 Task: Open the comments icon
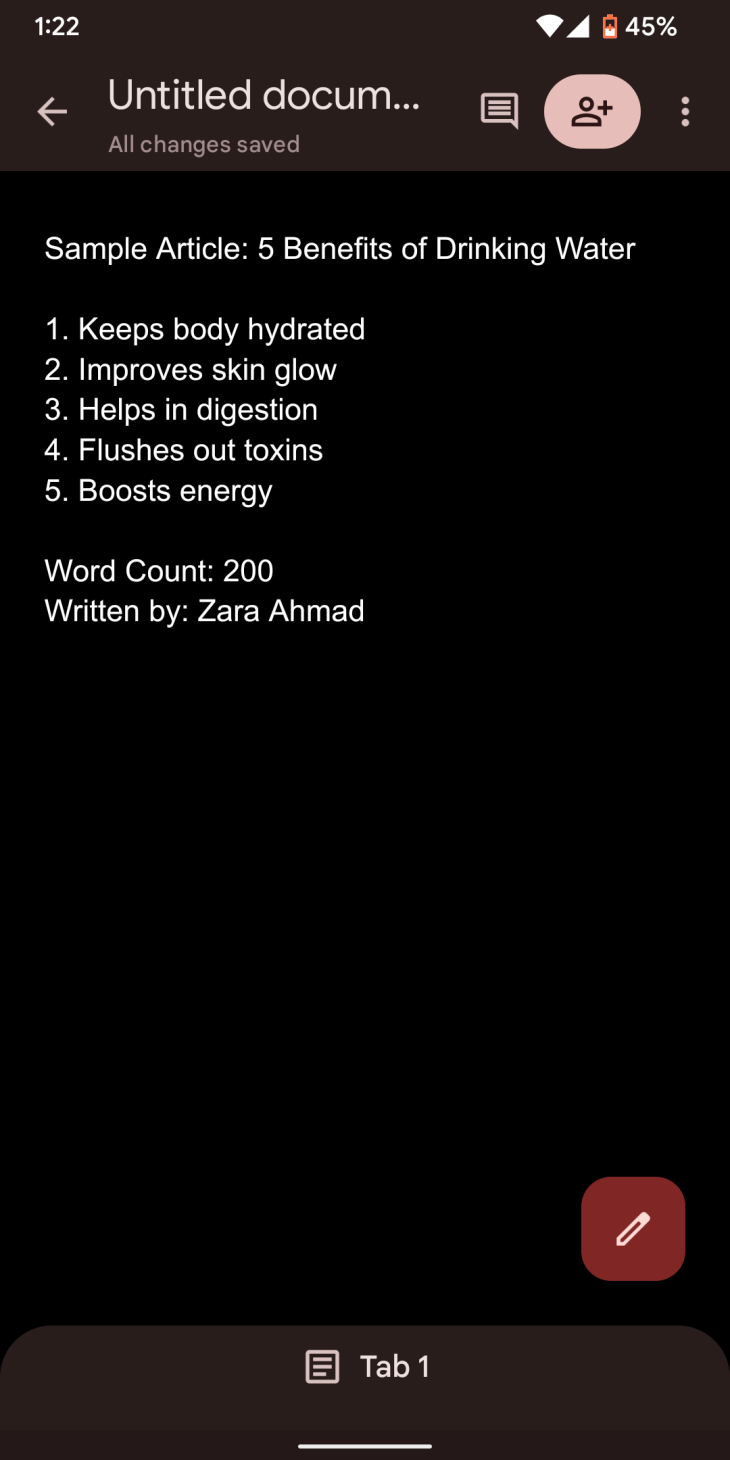(x=499, y=112)
